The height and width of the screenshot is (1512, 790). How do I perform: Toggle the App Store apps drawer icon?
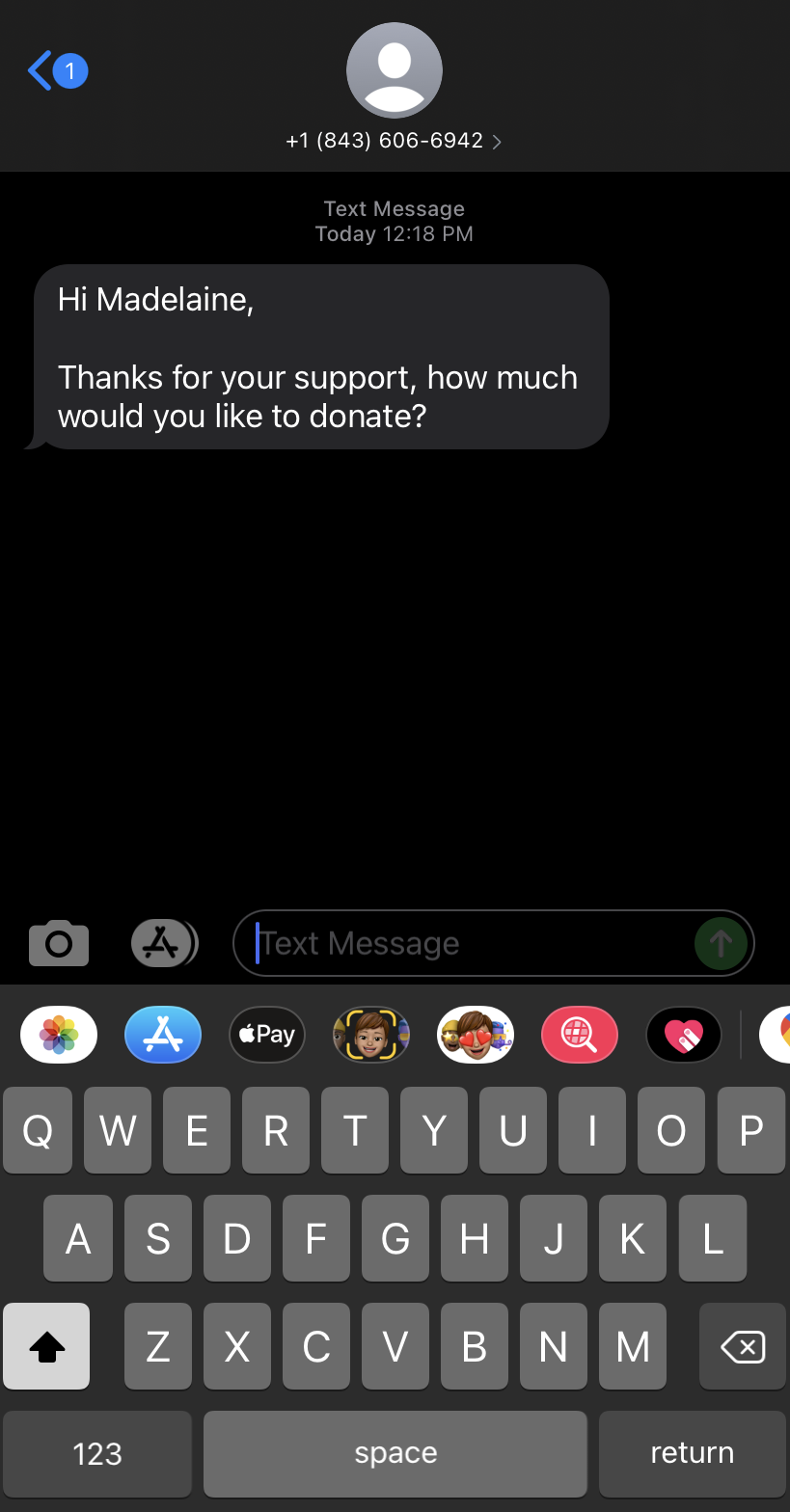[x=164, y=942]
